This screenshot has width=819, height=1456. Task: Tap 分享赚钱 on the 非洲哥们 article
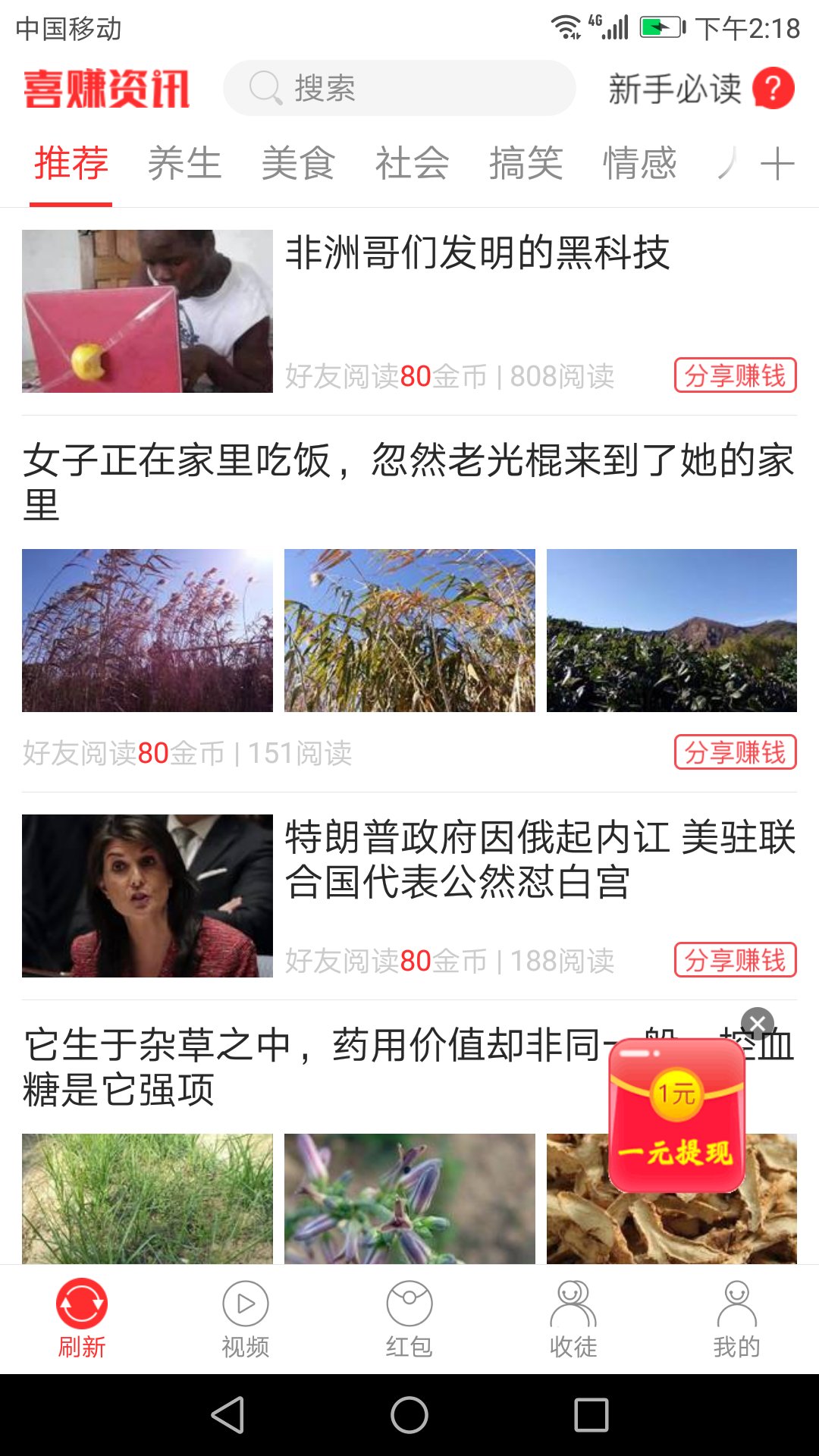coord(735,375)
